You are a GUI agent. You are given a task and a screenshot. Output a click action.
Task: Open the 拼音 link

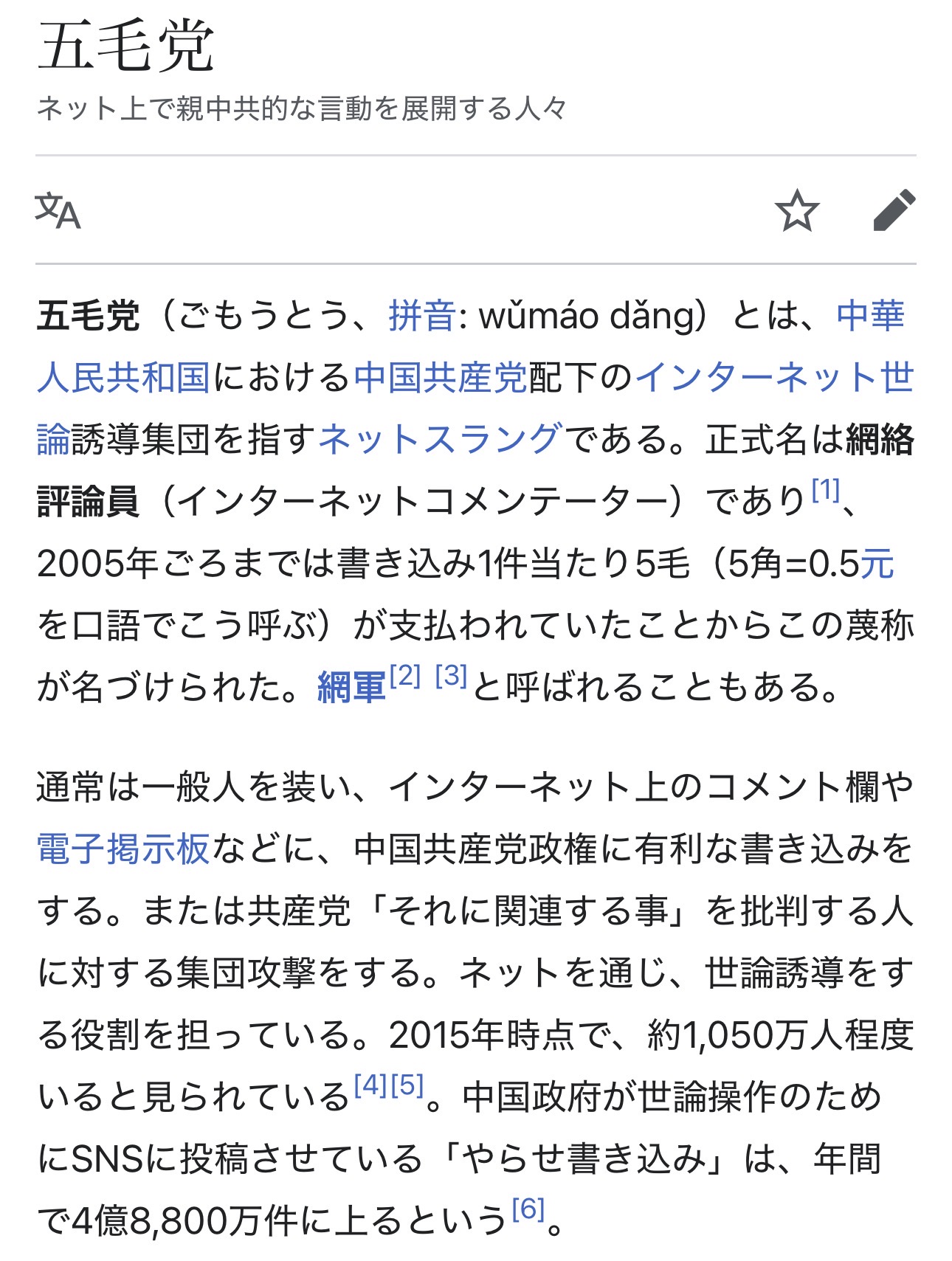pos(421,316)
